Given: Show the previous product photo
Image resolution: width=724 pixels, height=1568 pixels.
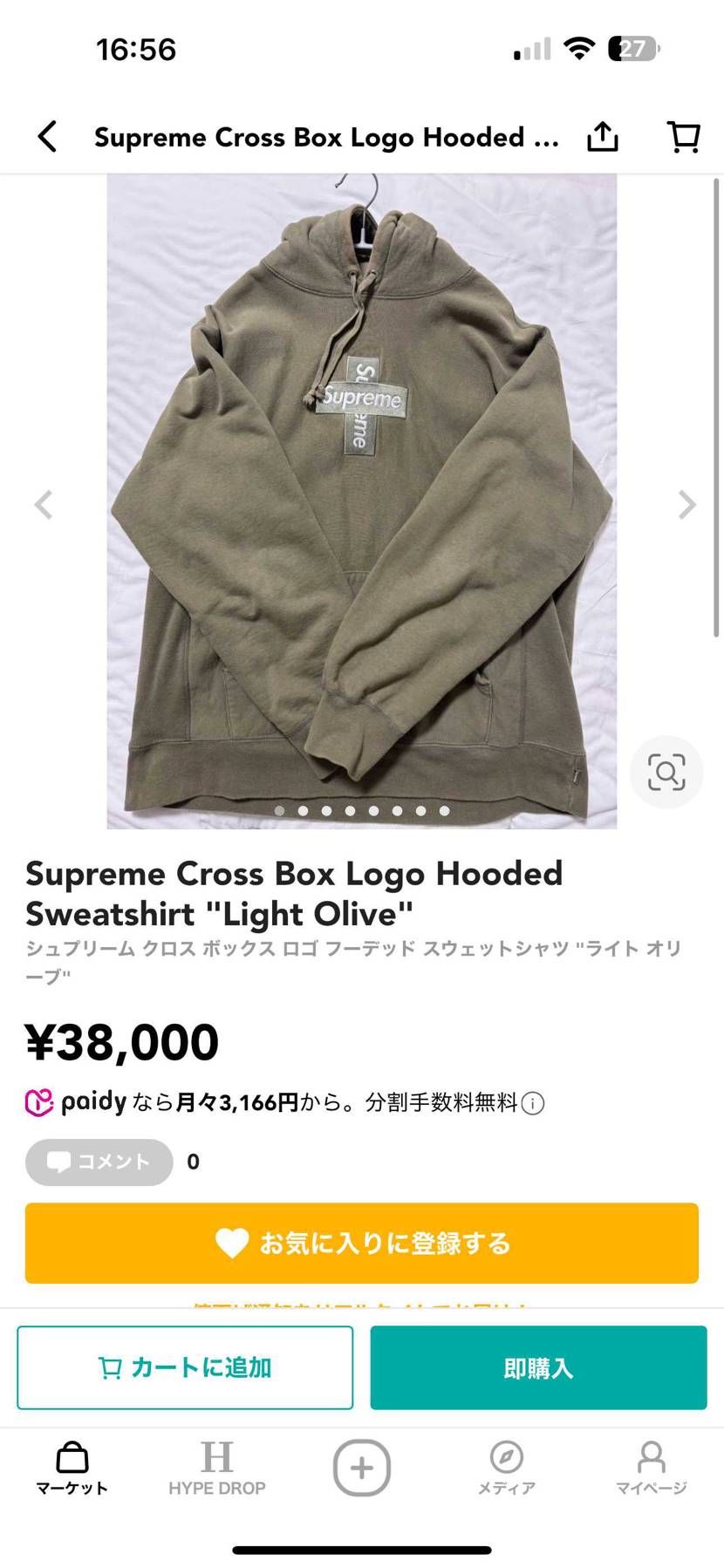Looking at the screenshot, I should (x=44, y=505).
